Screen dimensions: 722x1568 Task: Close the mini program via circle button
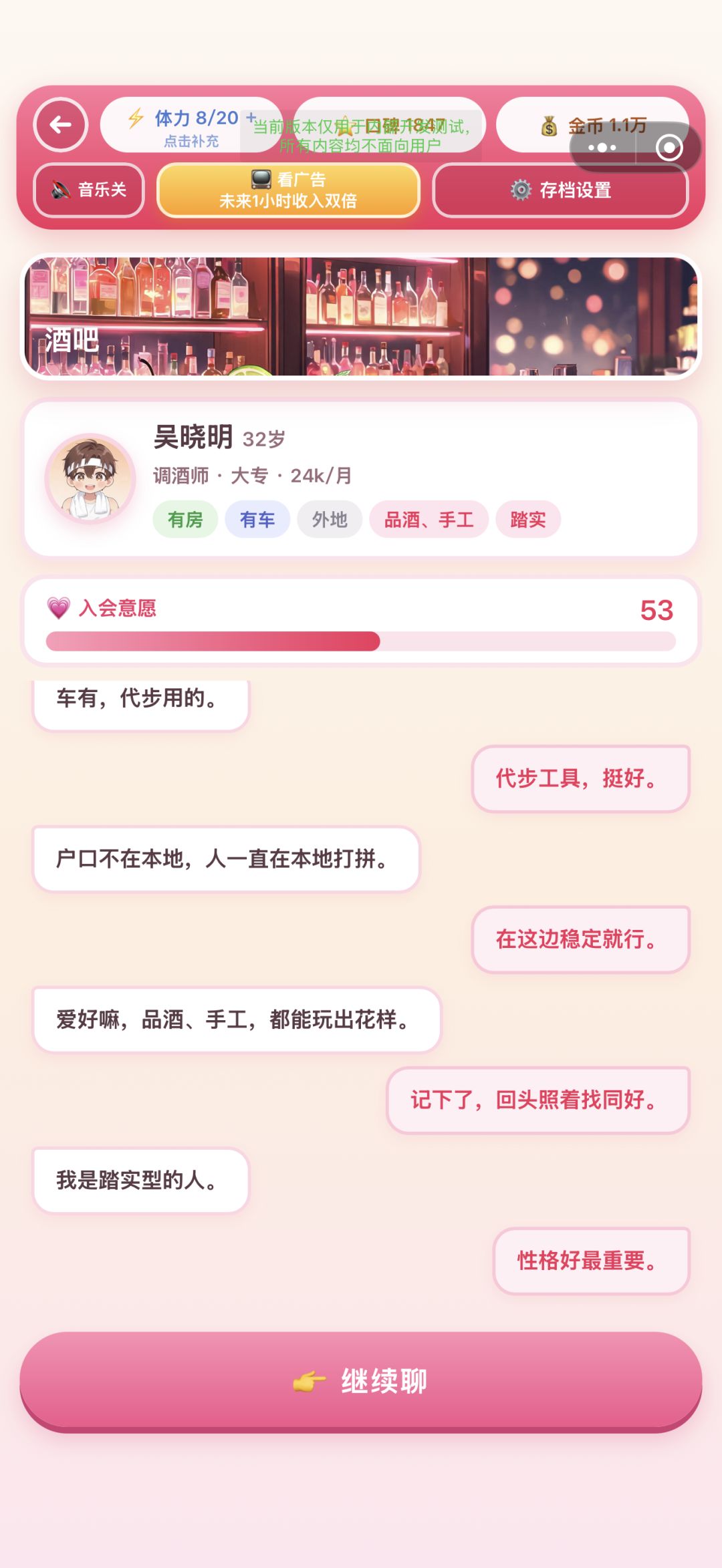pos(669,148)
